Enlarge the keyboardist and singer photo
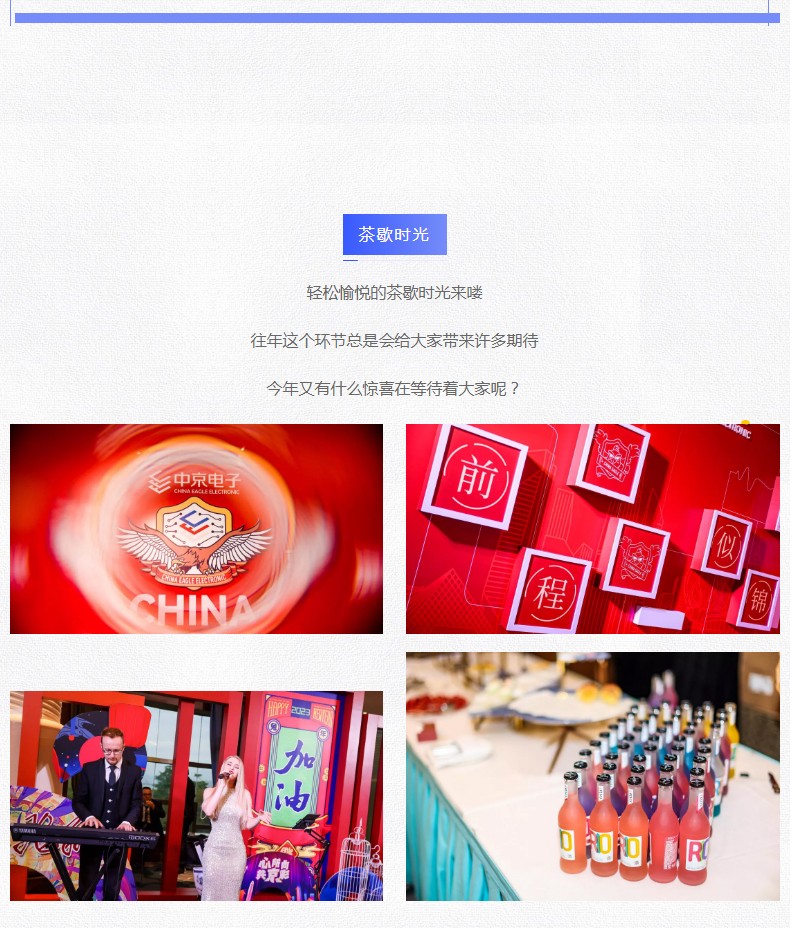 pyautogui.click(x=196, y=795)
